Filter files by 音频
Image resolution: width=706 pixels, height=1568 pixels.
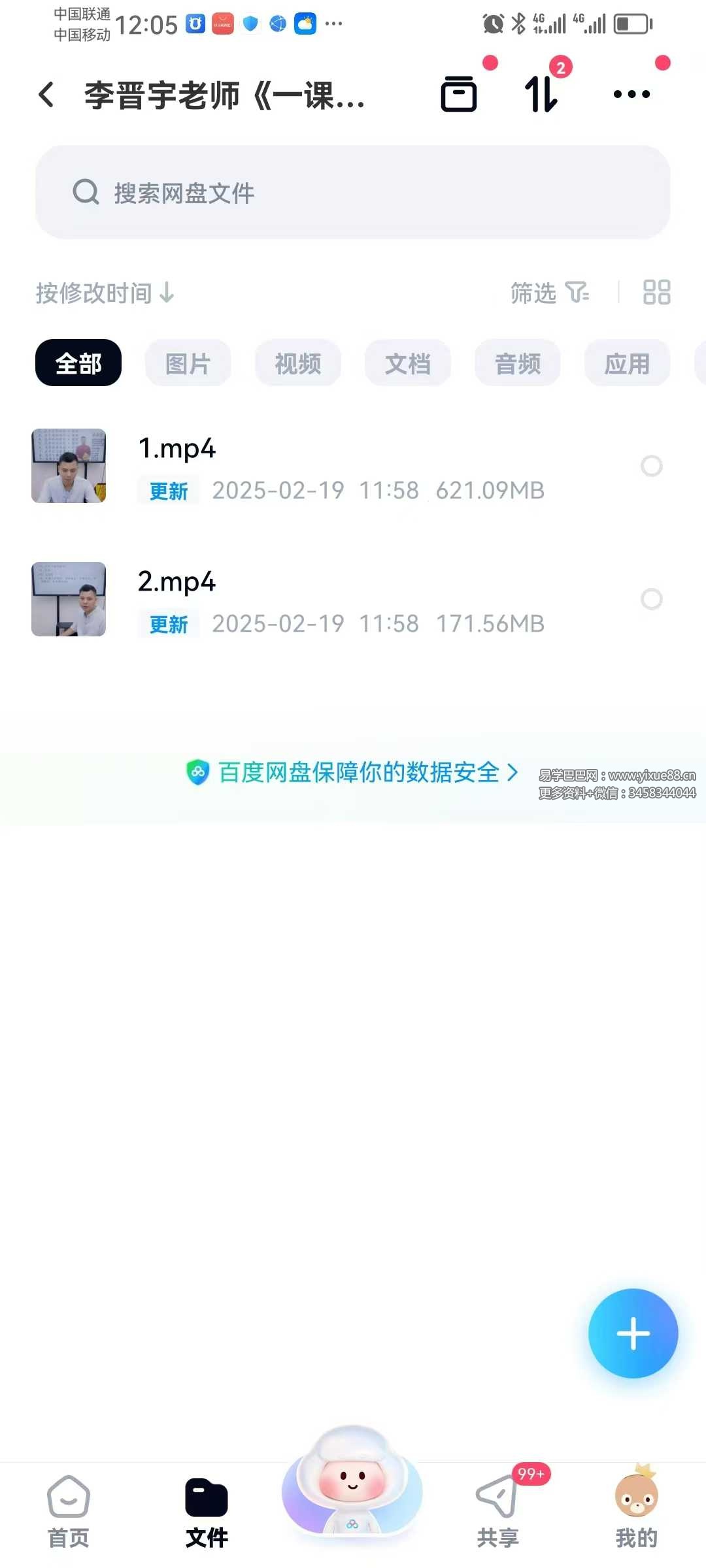pyautogui.click(x=518, y=363)
